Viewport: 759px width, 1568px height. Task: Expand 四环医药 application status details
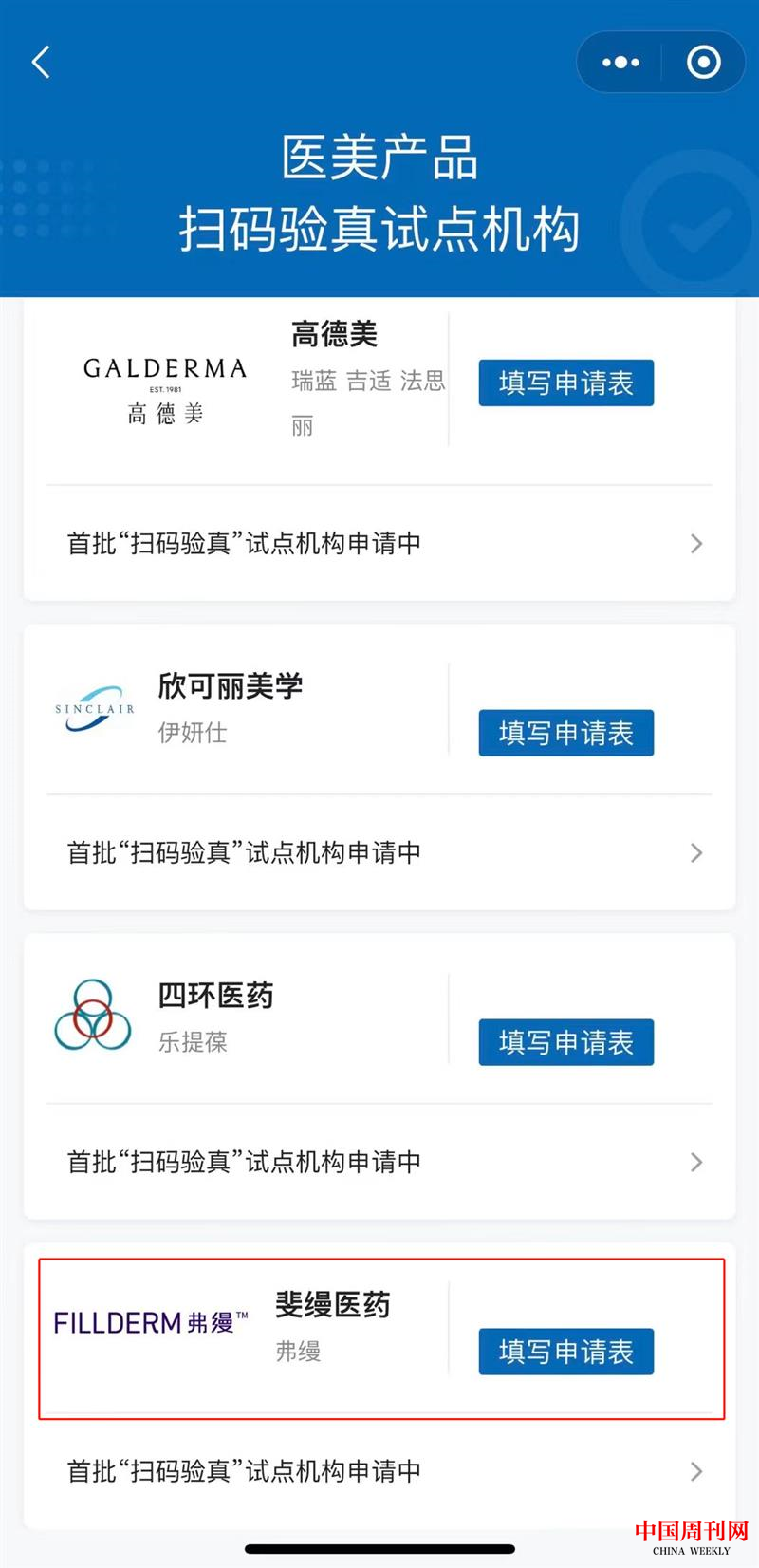(379, 1162)
